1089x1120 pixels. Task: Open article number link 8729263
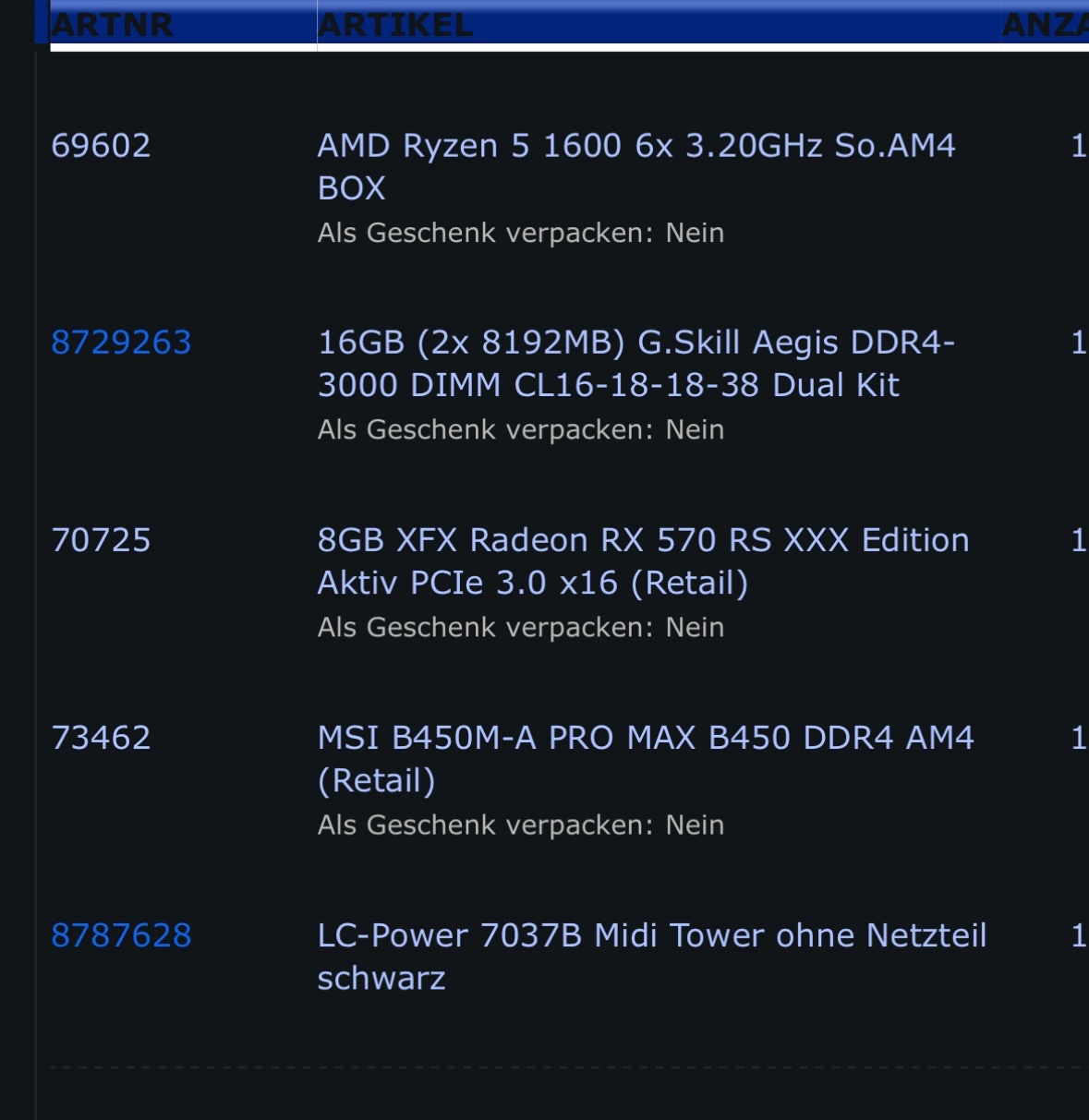121,343
